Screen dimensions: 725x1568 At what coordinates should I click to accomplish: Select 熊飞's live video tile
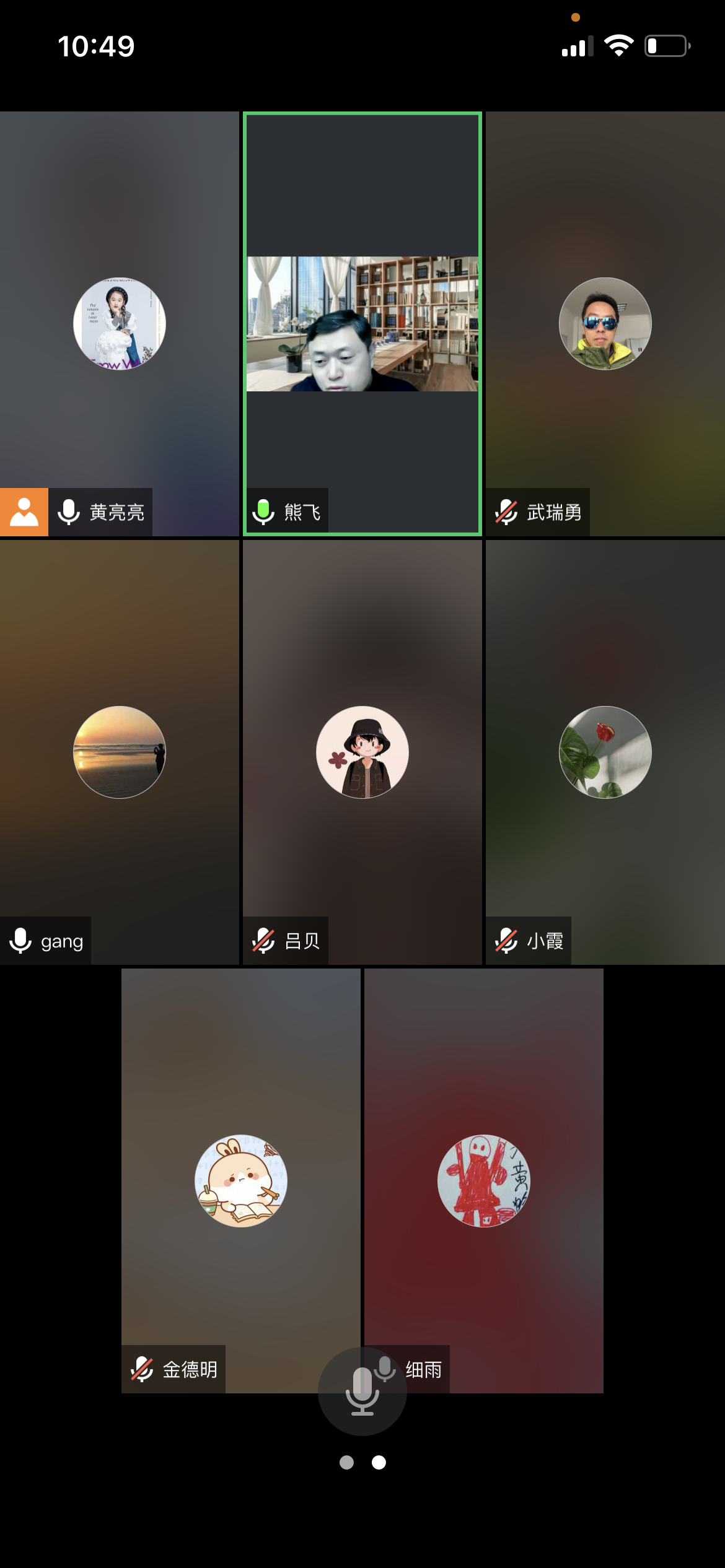click(362, 323)
